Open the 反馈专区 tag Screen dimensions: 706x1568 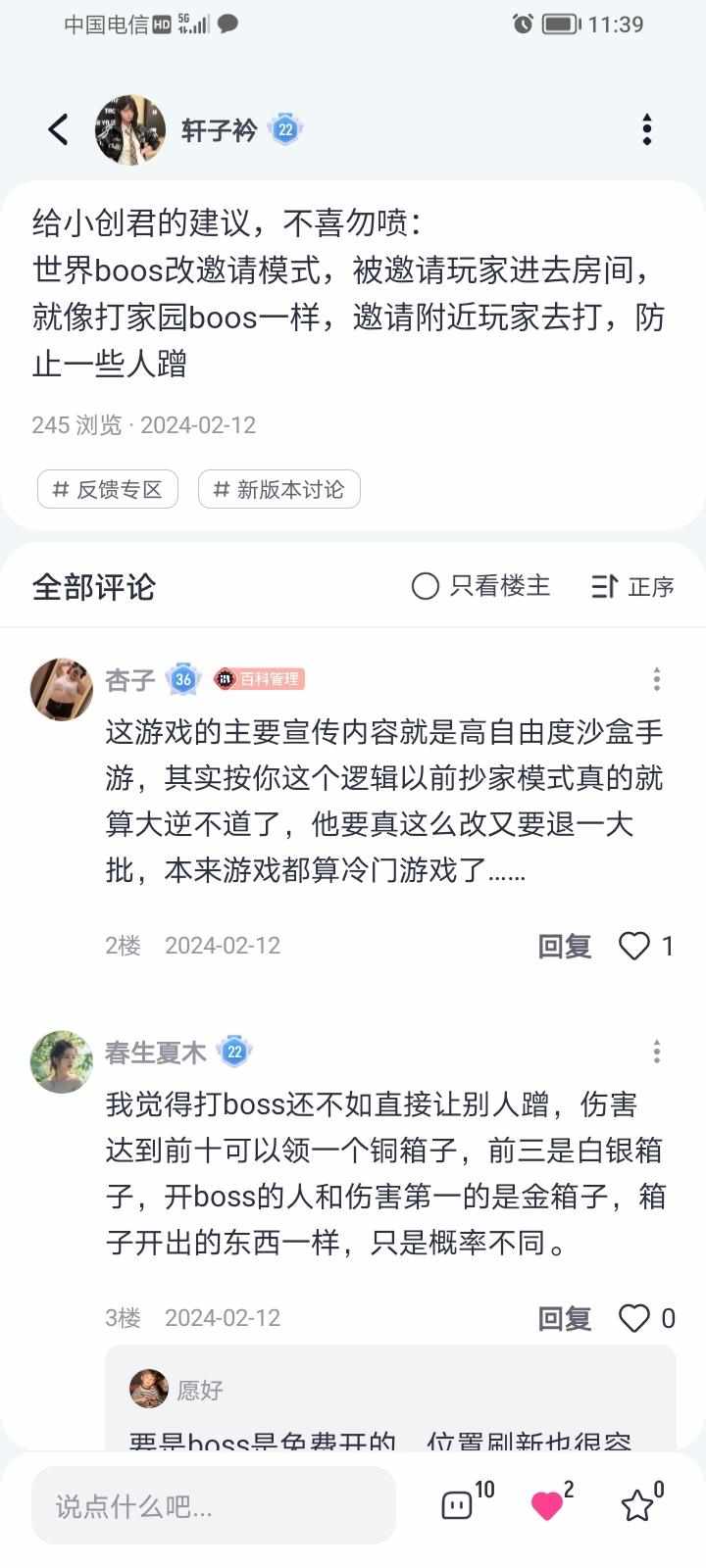pyautogui.click(x=108, y=489)
